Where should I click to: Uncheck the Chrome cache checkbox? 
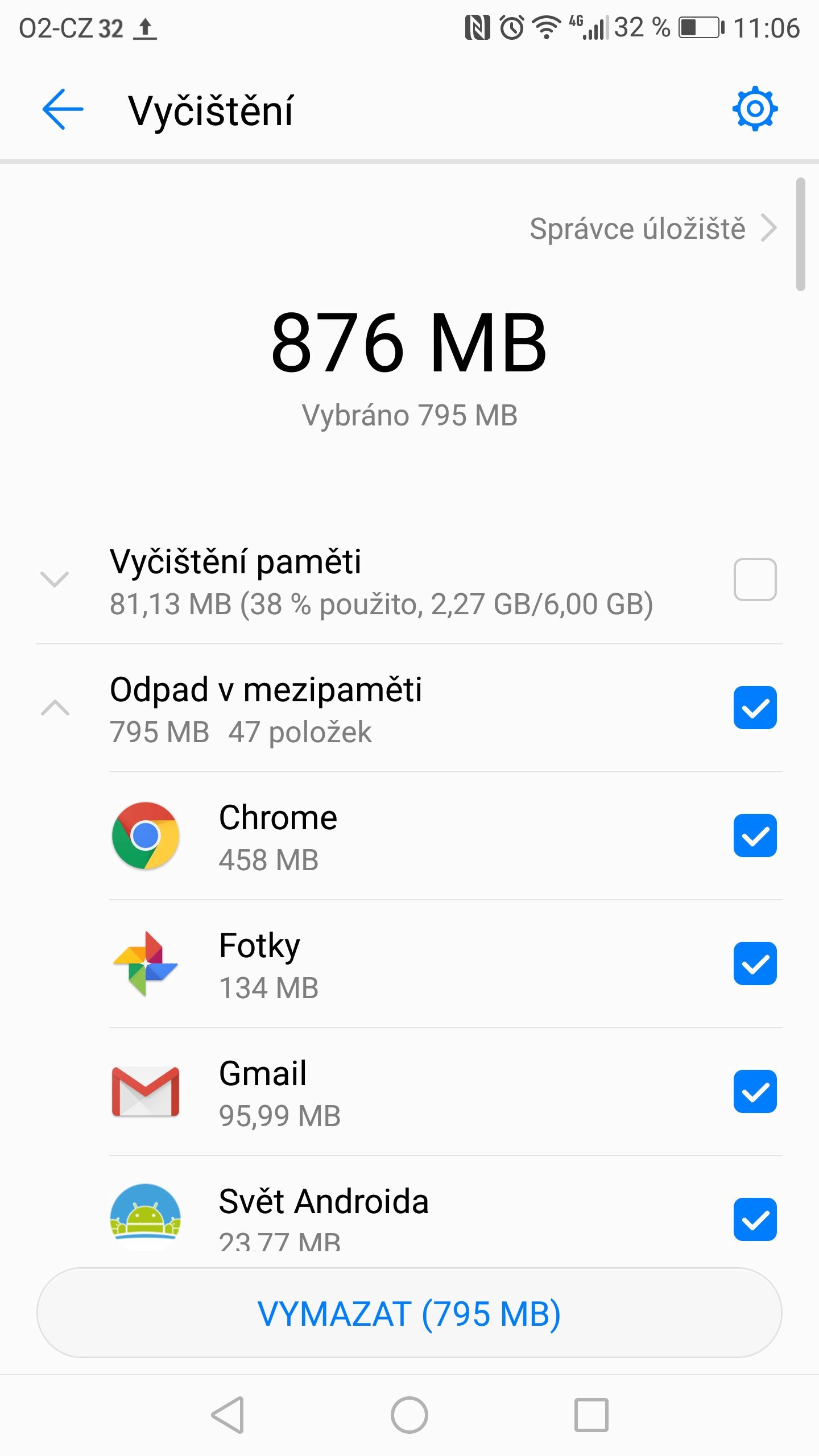point(755,835)
